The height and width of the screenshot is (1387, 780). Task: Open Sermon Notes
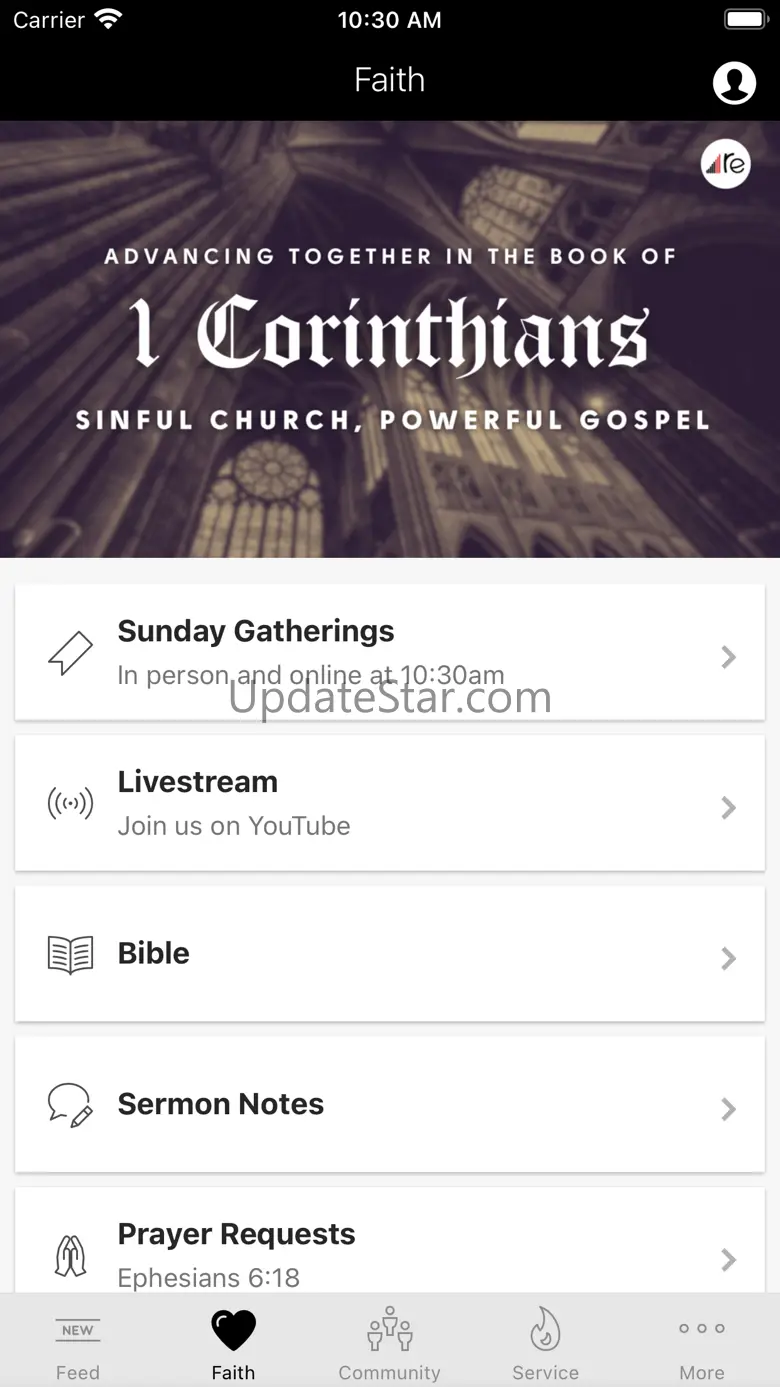pos(390,1105)
